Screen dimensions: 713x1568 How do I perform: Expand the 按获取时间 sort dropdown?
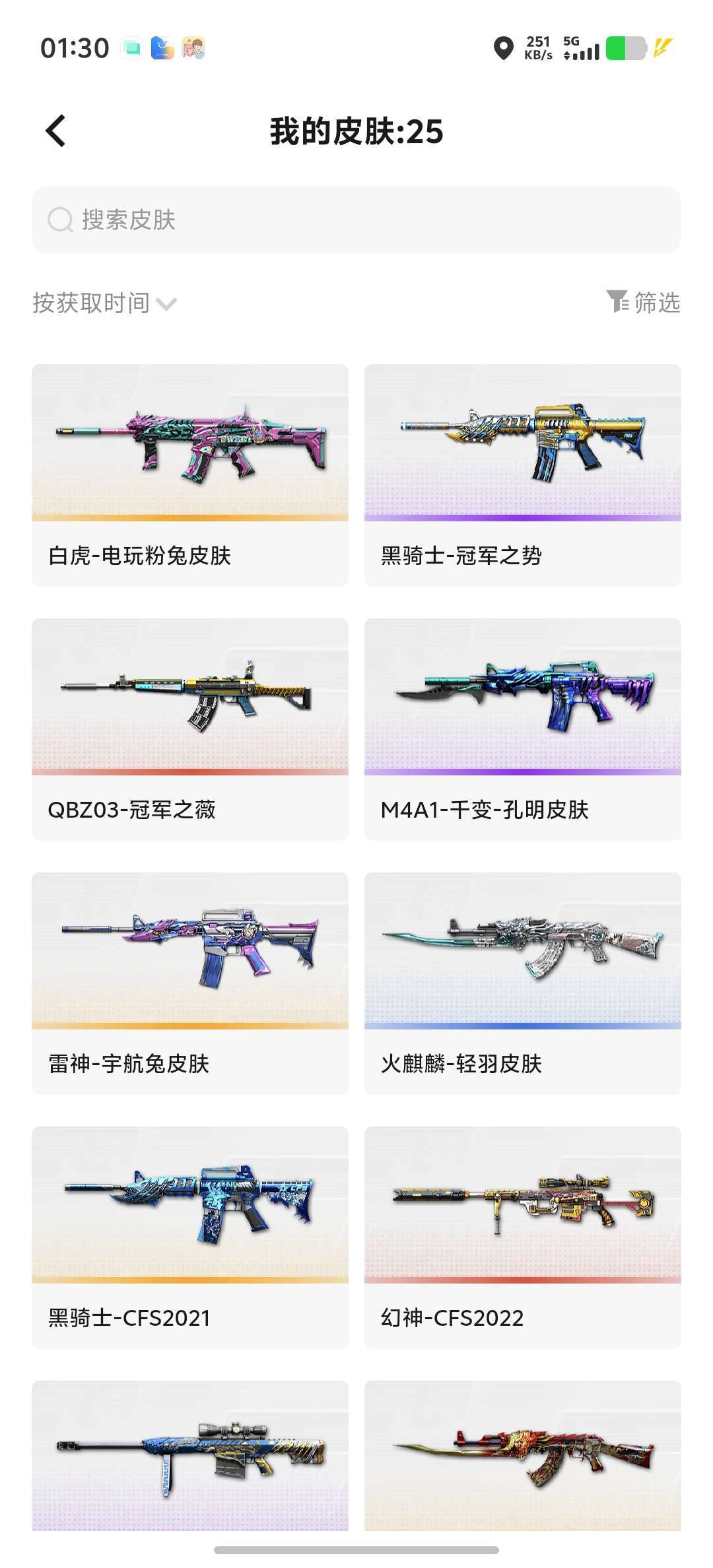pos(105,303)
